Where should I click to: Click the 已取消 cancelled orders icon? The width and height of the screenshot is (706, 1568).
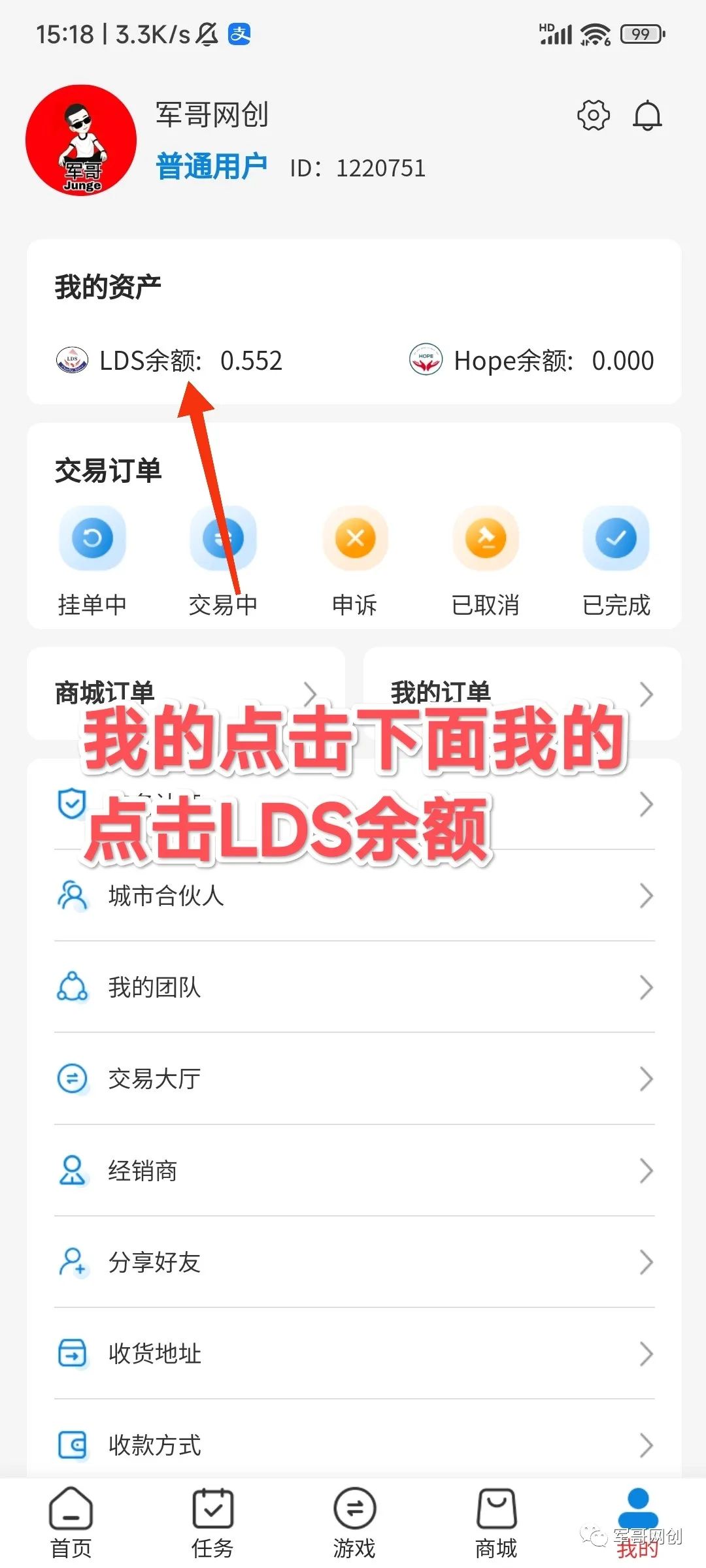click(x=485, y=537)
